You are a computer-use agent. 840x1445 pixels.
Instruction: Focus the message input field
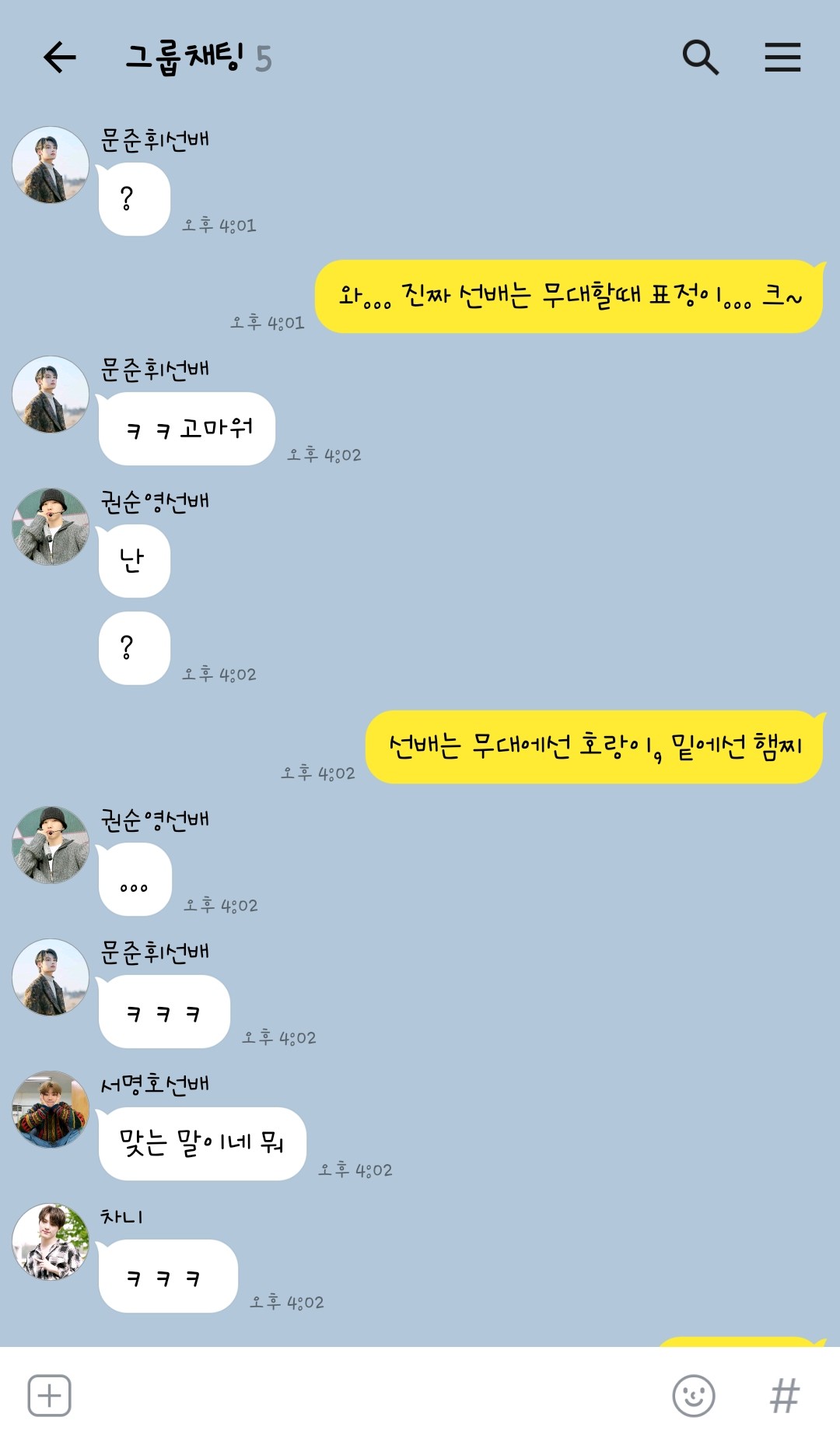click(x=366, y=1395)
